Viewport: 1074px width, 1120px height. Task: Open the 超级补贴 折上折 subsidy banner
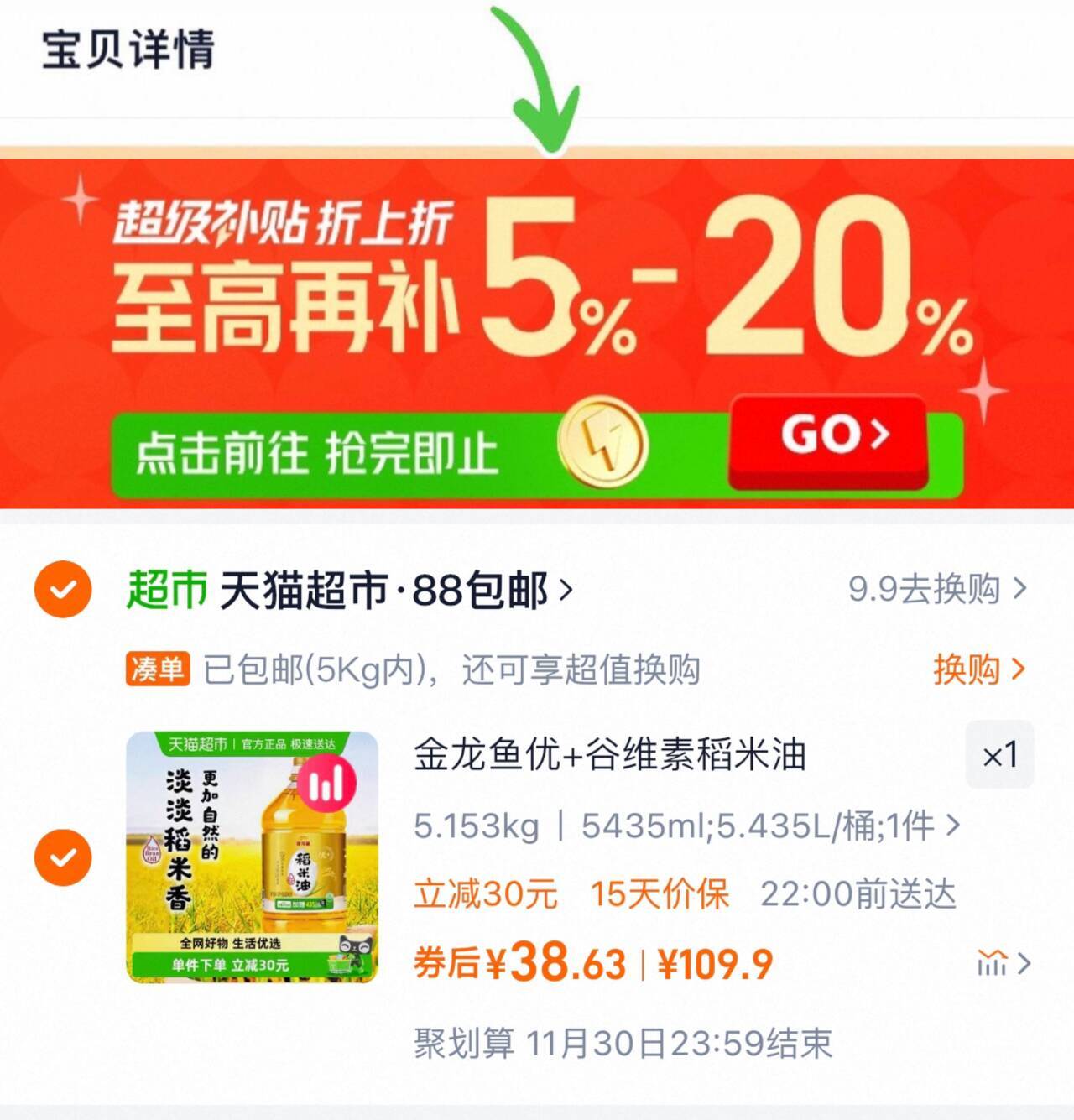click(x=537, y=333)
